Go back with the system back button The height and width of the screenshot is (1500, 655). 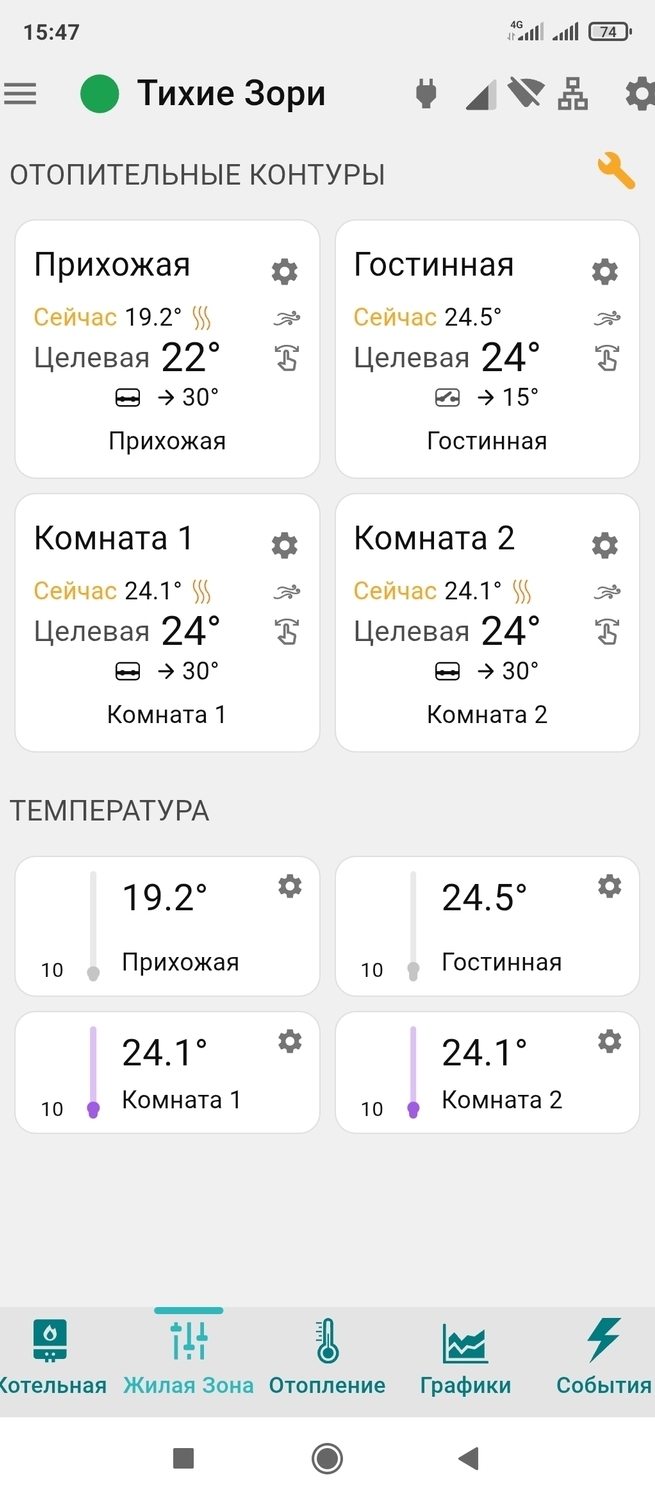[x=468, y=1458]
